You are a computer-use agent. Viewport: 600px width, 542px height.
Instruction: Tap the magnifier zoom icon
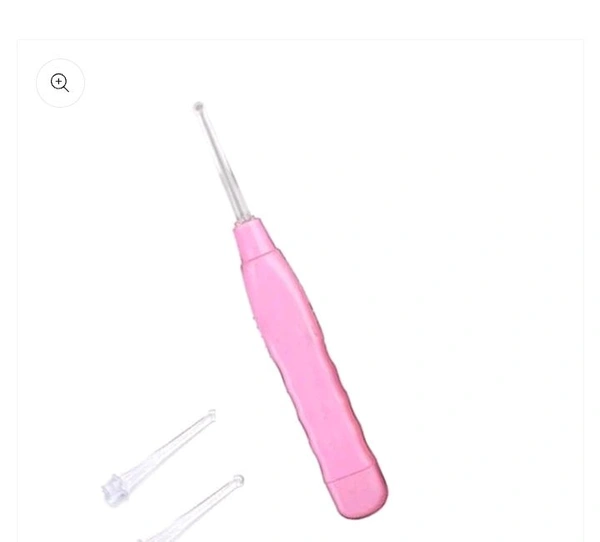pos(60,83)
